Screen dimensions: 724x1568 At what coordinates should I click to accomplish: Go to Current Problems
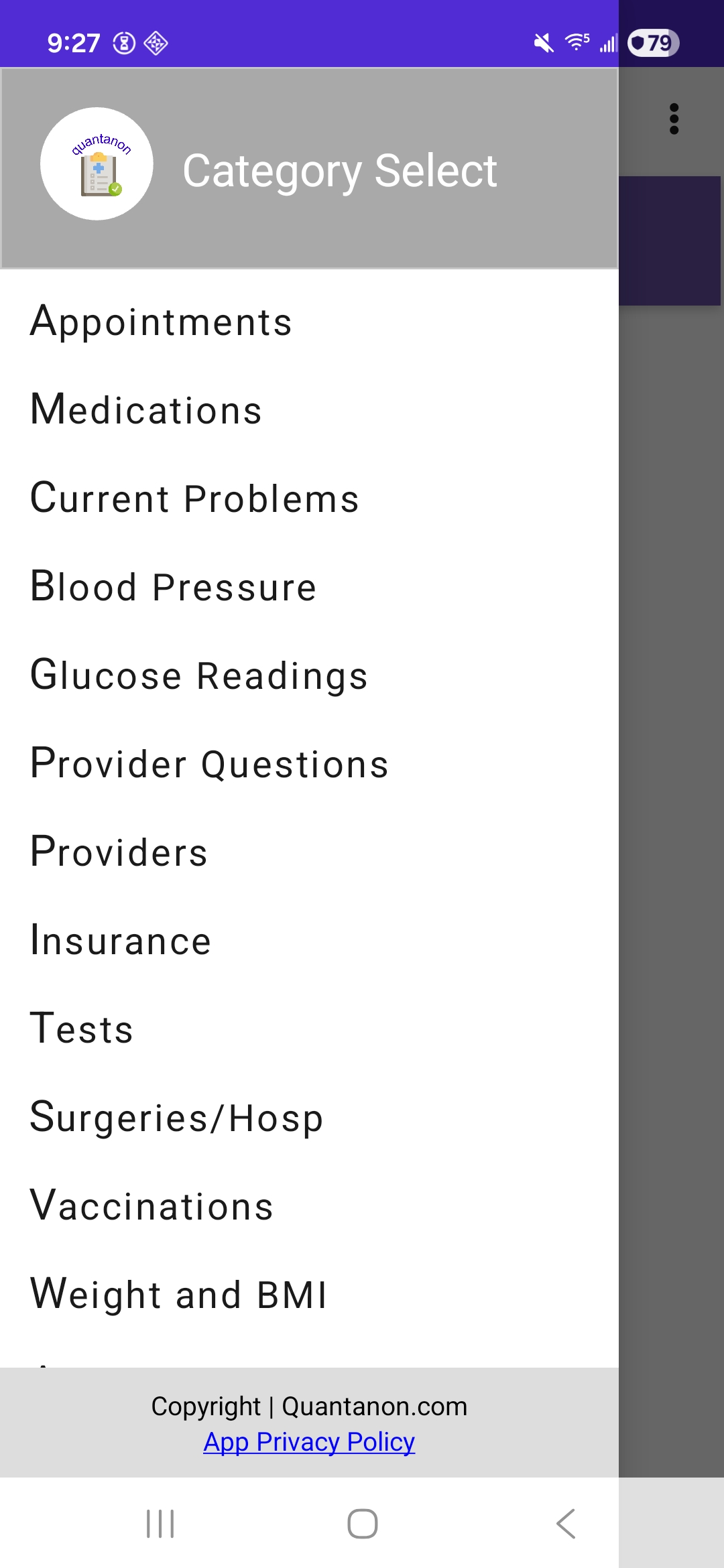[x=195, y=499]
